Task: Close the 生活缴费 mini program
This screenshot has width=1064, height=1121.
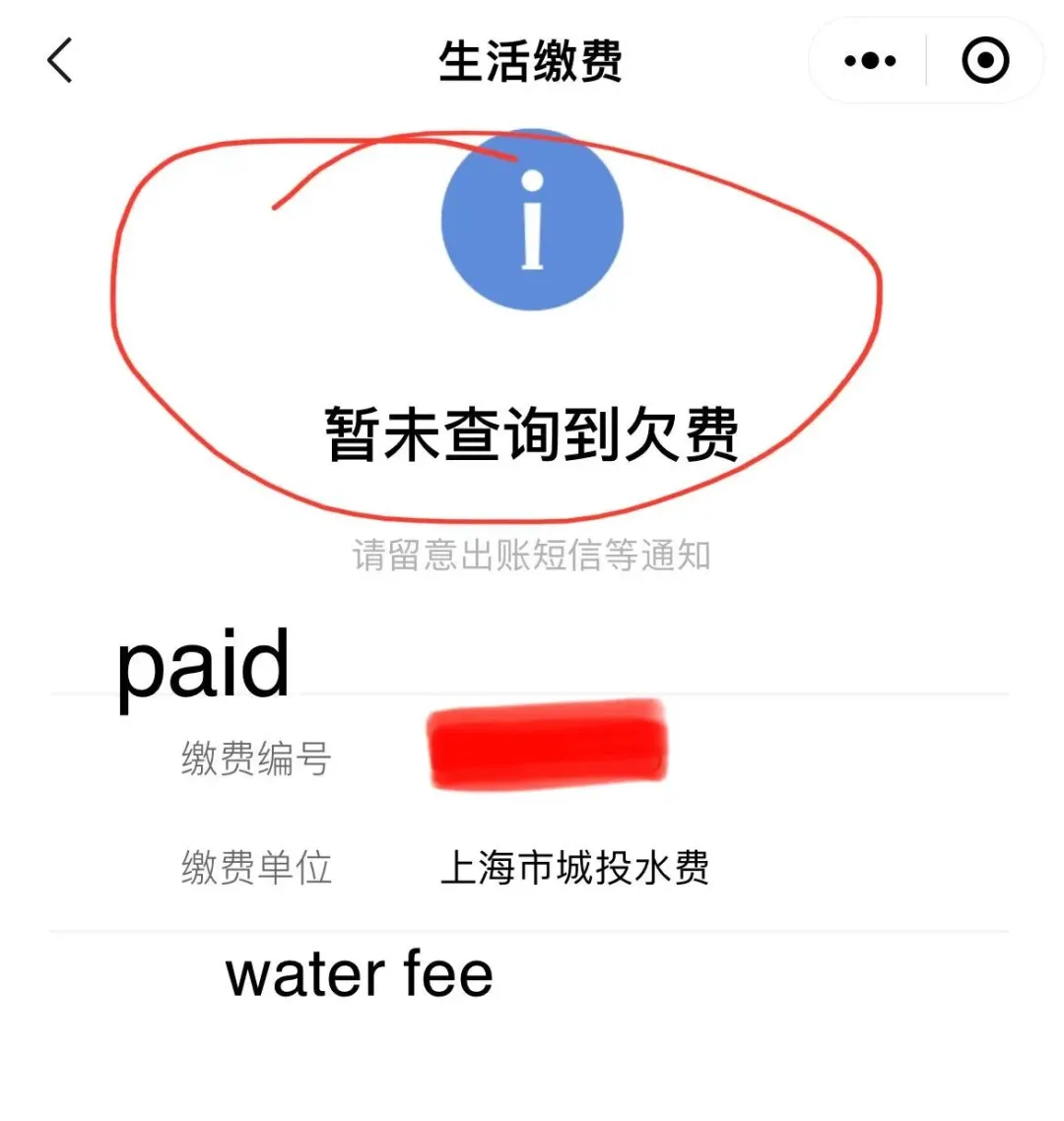Action: [984, 61]
